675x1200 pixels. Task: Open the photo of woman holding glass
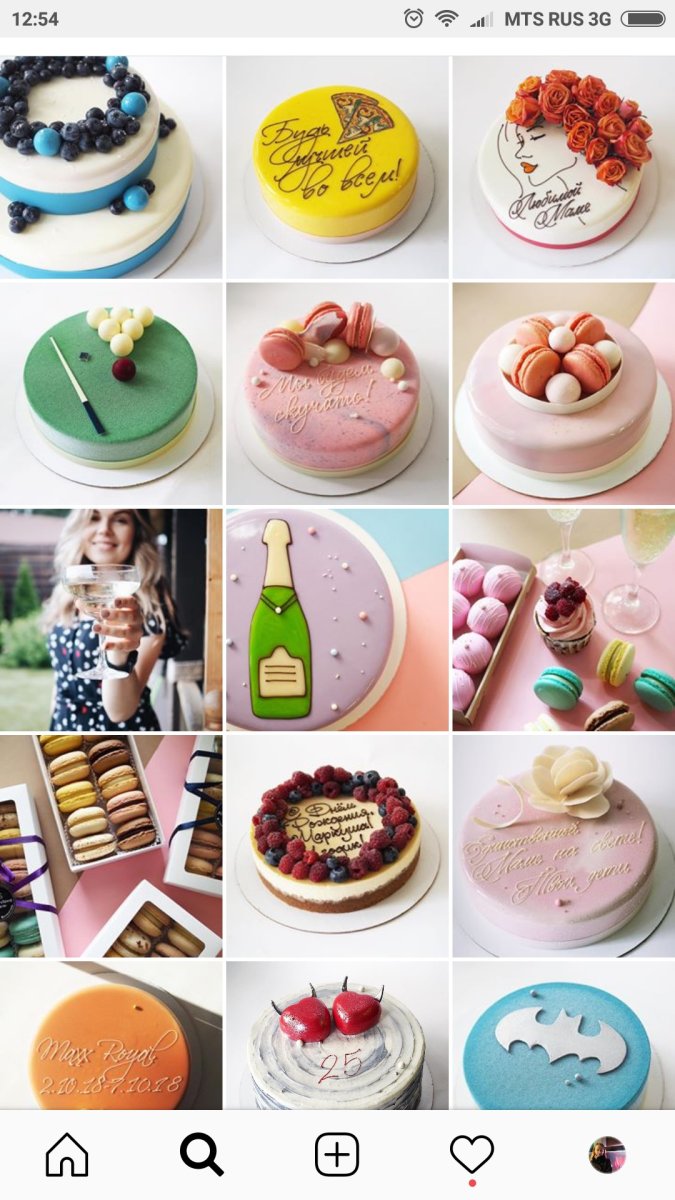point(111,620)
